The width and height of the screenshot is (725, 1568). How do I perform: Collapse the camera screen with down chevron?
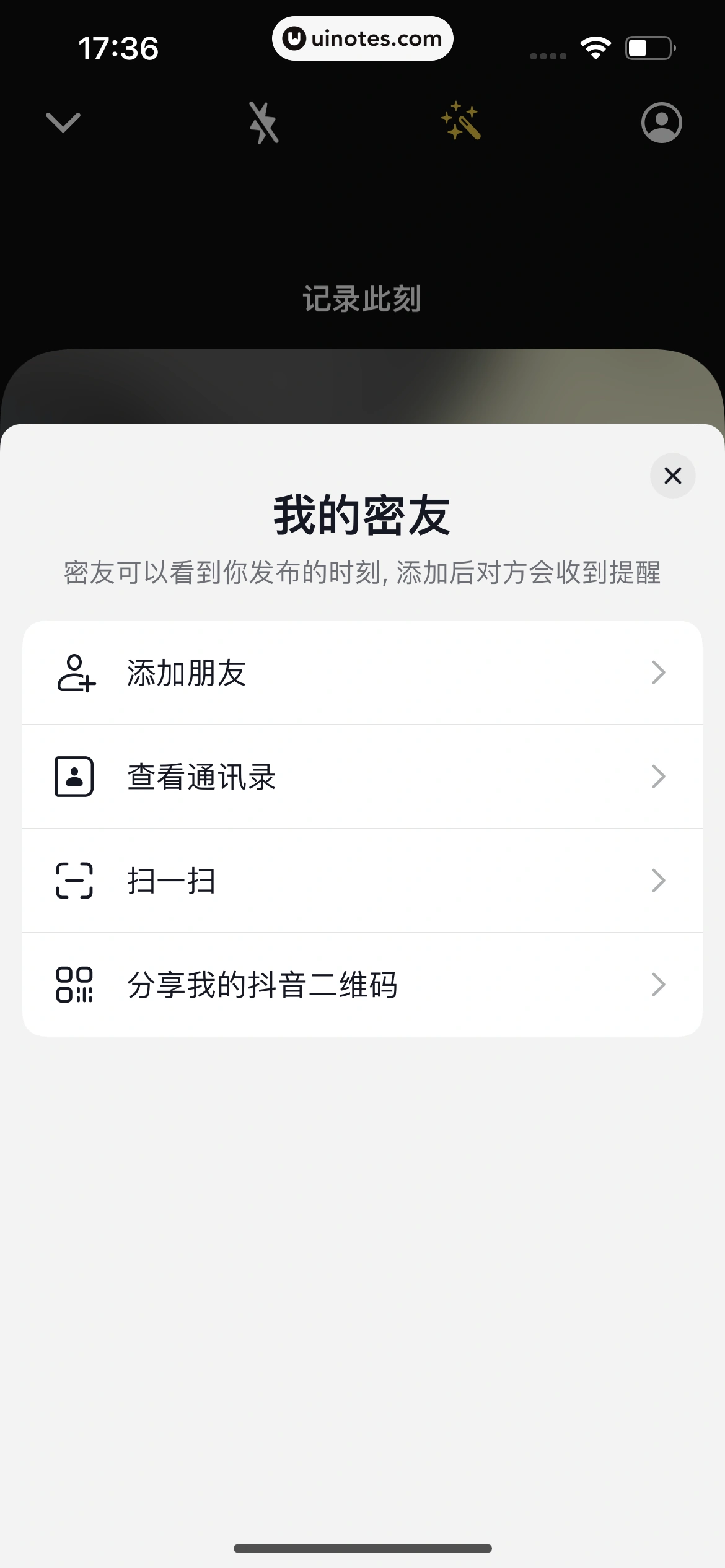[x=62, y=122]
